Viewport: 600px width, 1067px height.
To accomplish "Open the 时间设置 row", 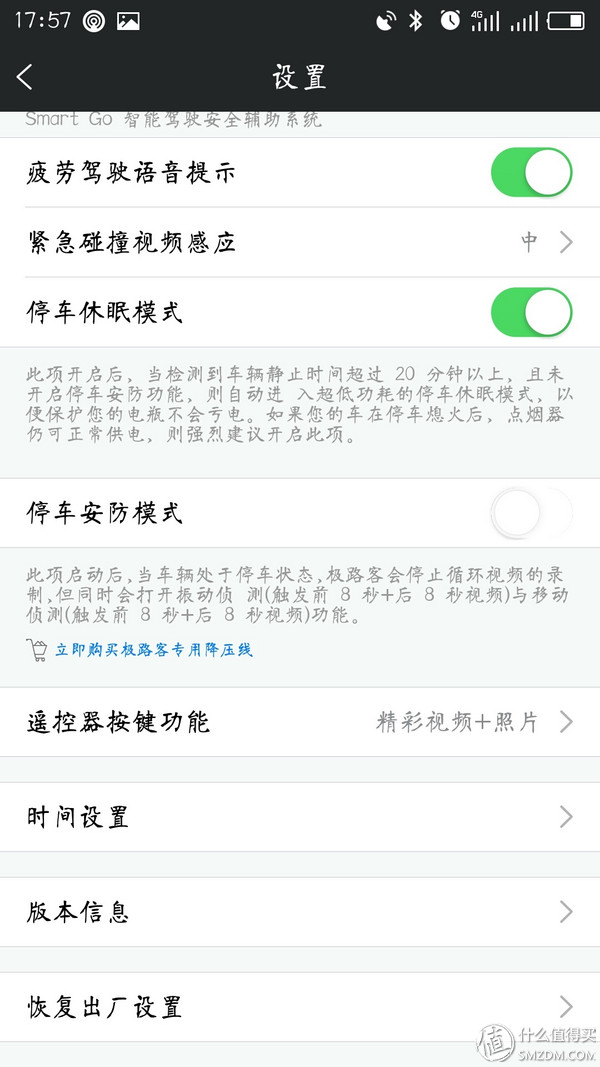I will coord(300,817).
